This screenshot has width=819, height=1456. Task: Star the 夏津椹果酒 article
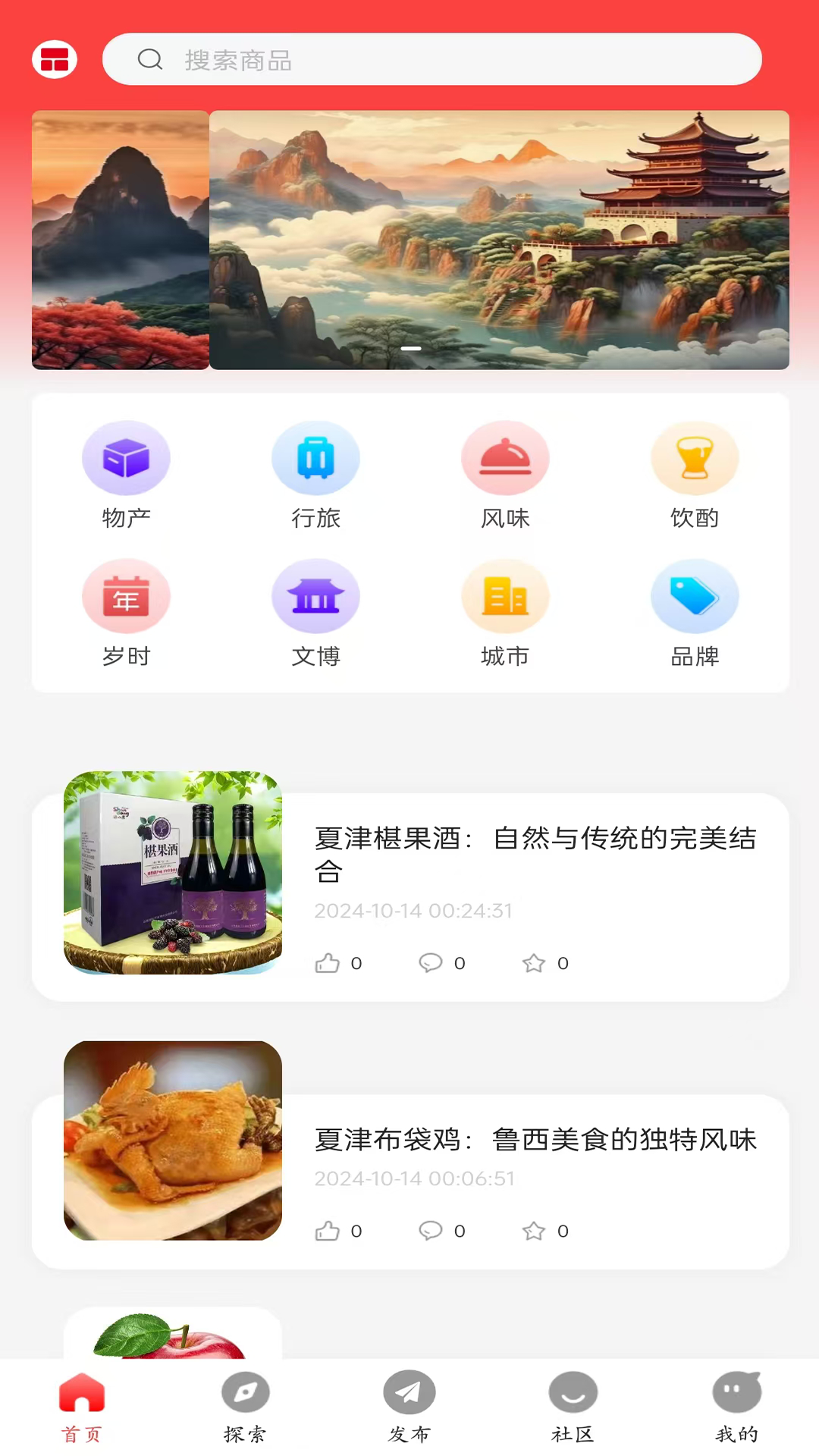click(535, 962)
